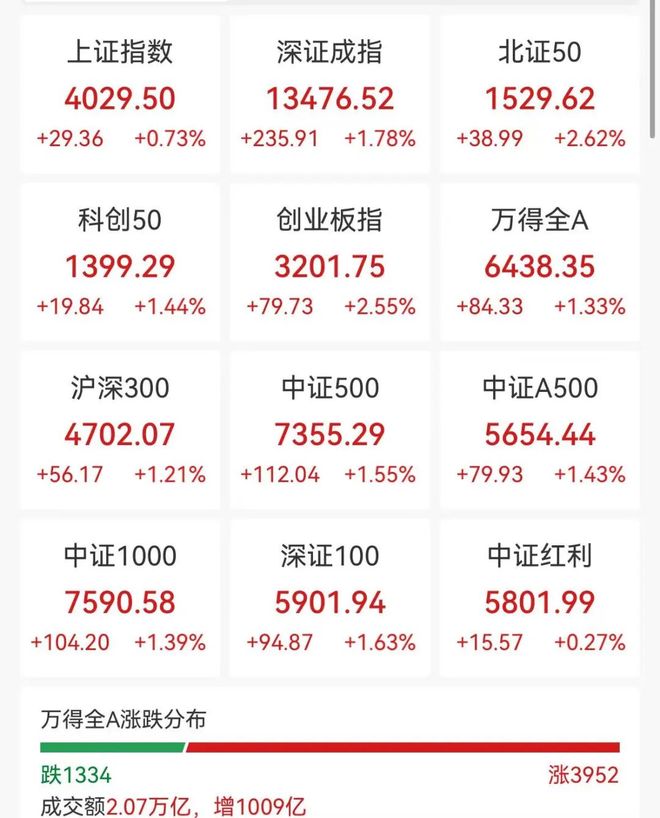Tap the 创业板指 card
The height and width of the screenshot is (818, 660).
(x=329, y=263)
